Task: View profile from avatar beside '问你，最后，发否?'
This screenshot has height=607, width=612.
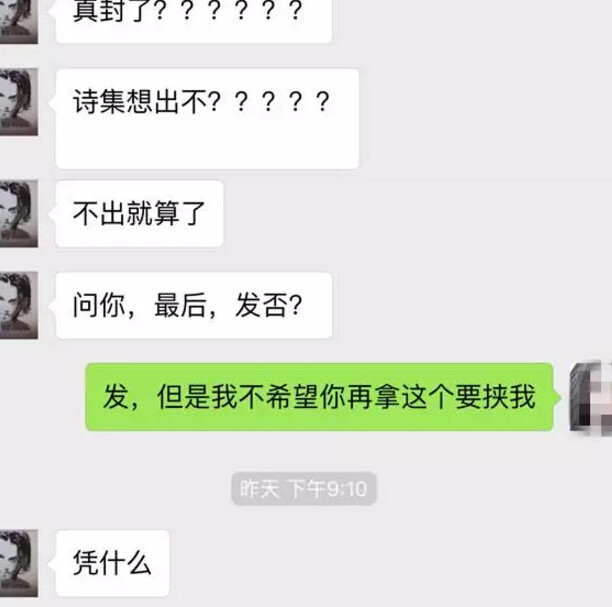Action: pyautogui.click(x=17, y=305)
